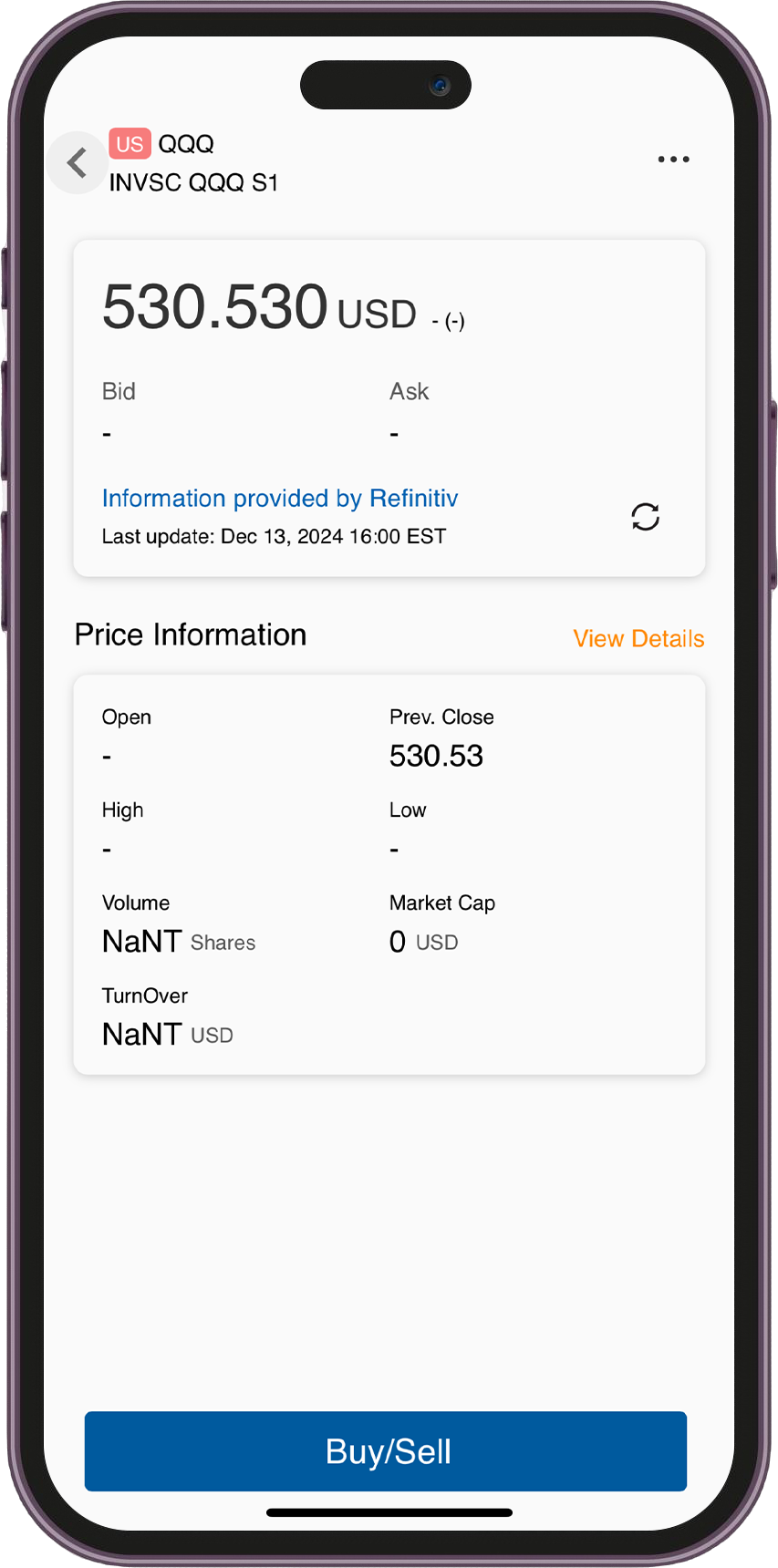Image resolution: width=778 pixels, height=1568 pixels.
Task: Open View Details for price information
Action: click(x=638, y=638)
